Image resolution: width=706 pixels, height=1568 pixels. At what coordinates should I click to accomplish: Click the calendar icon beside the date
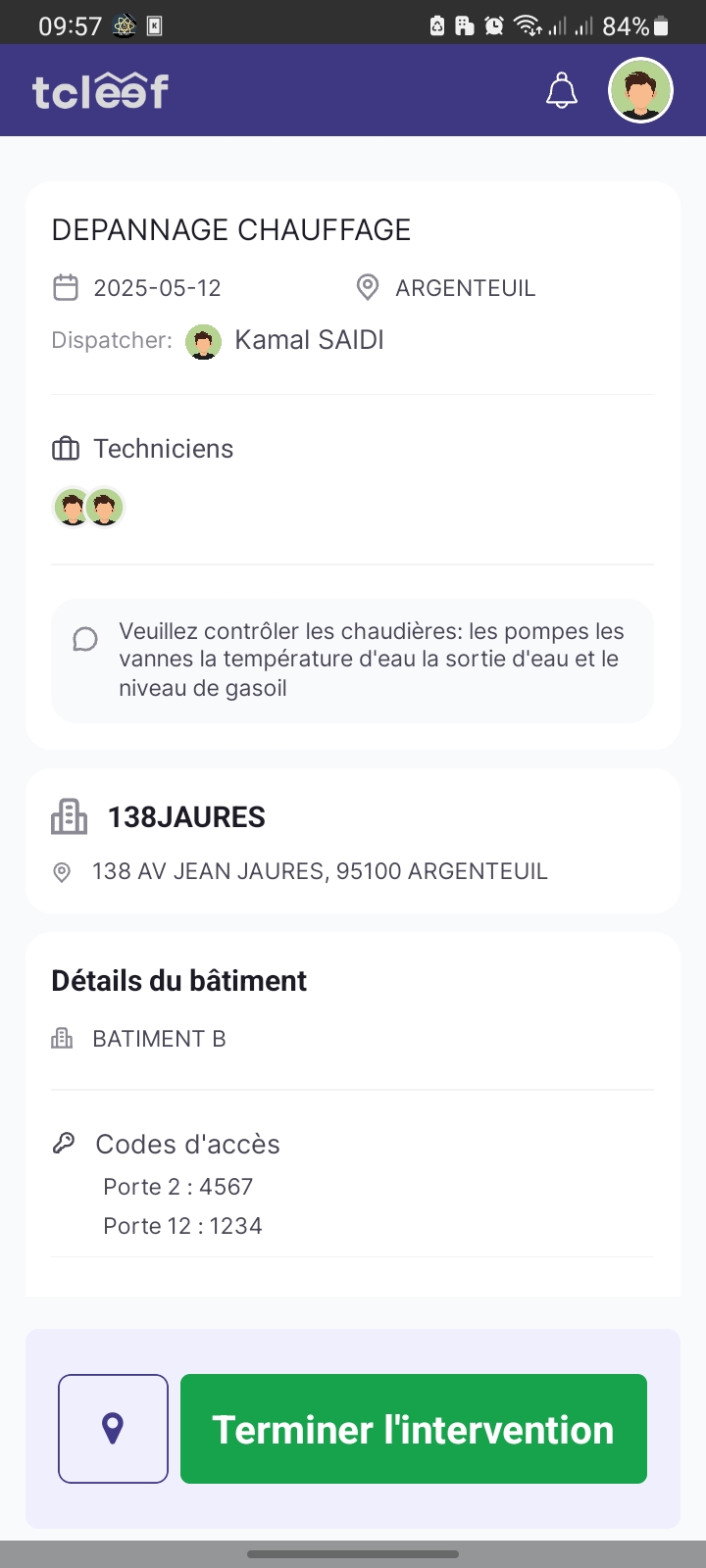(65, 287)
